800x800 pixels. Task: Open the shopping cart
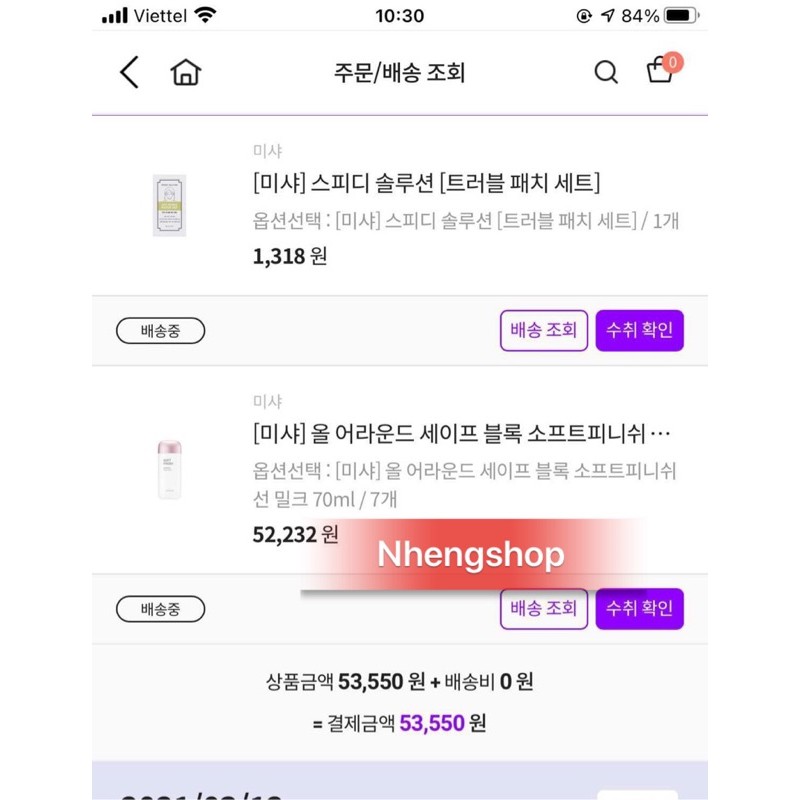click(660, 71)
